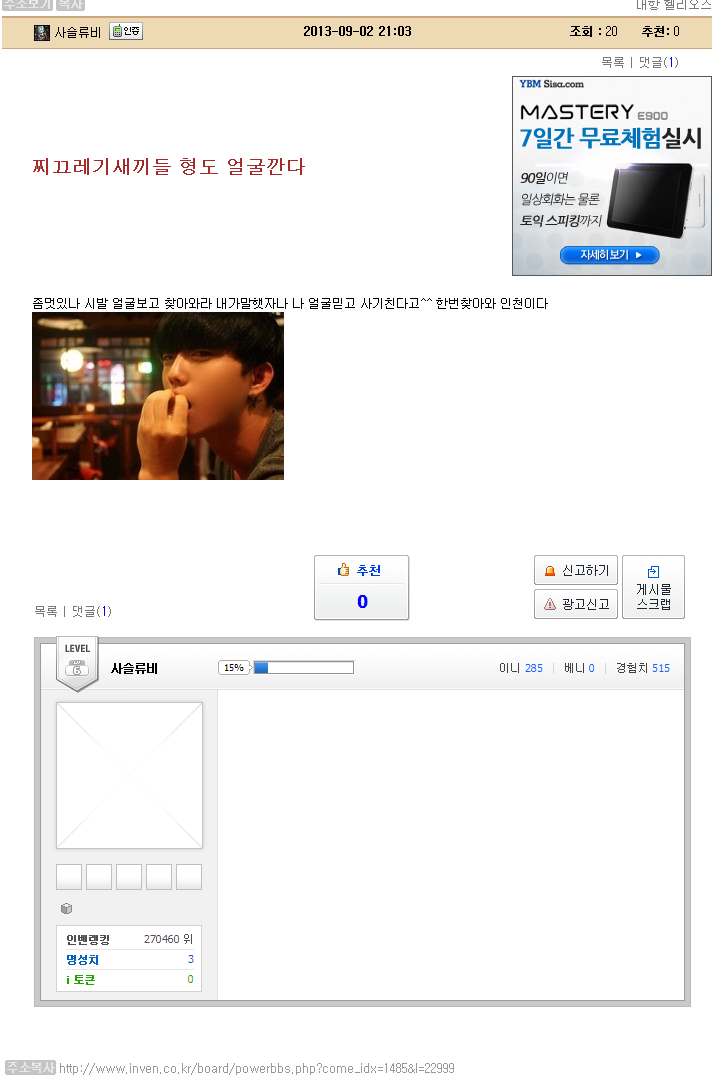
Task: Open the 명성치 reputation entry
Action: [82, 960]
